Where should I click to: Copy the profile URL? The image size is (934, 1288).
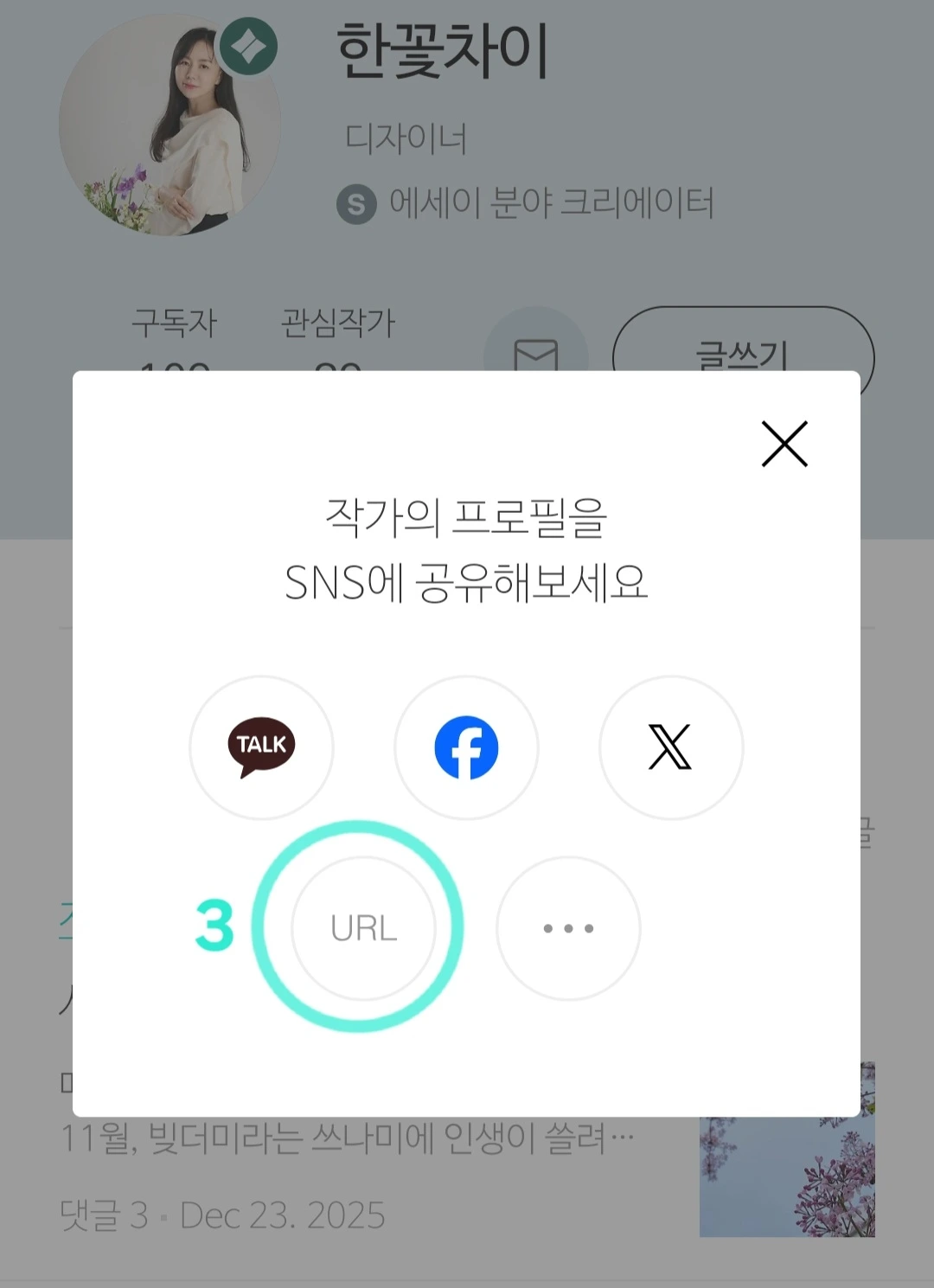pos(363,928)
